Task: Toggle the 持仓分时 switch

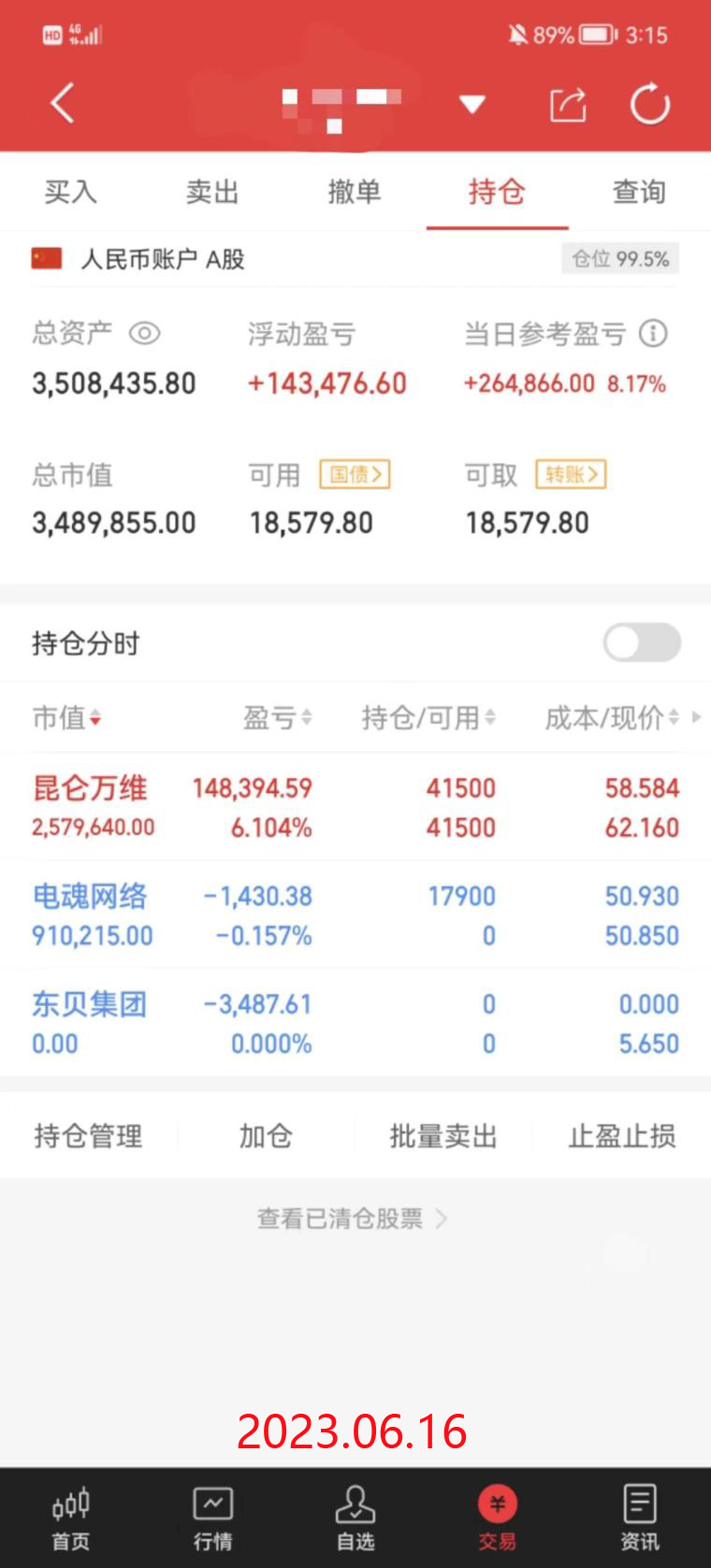Action: [x=642, y=642]
